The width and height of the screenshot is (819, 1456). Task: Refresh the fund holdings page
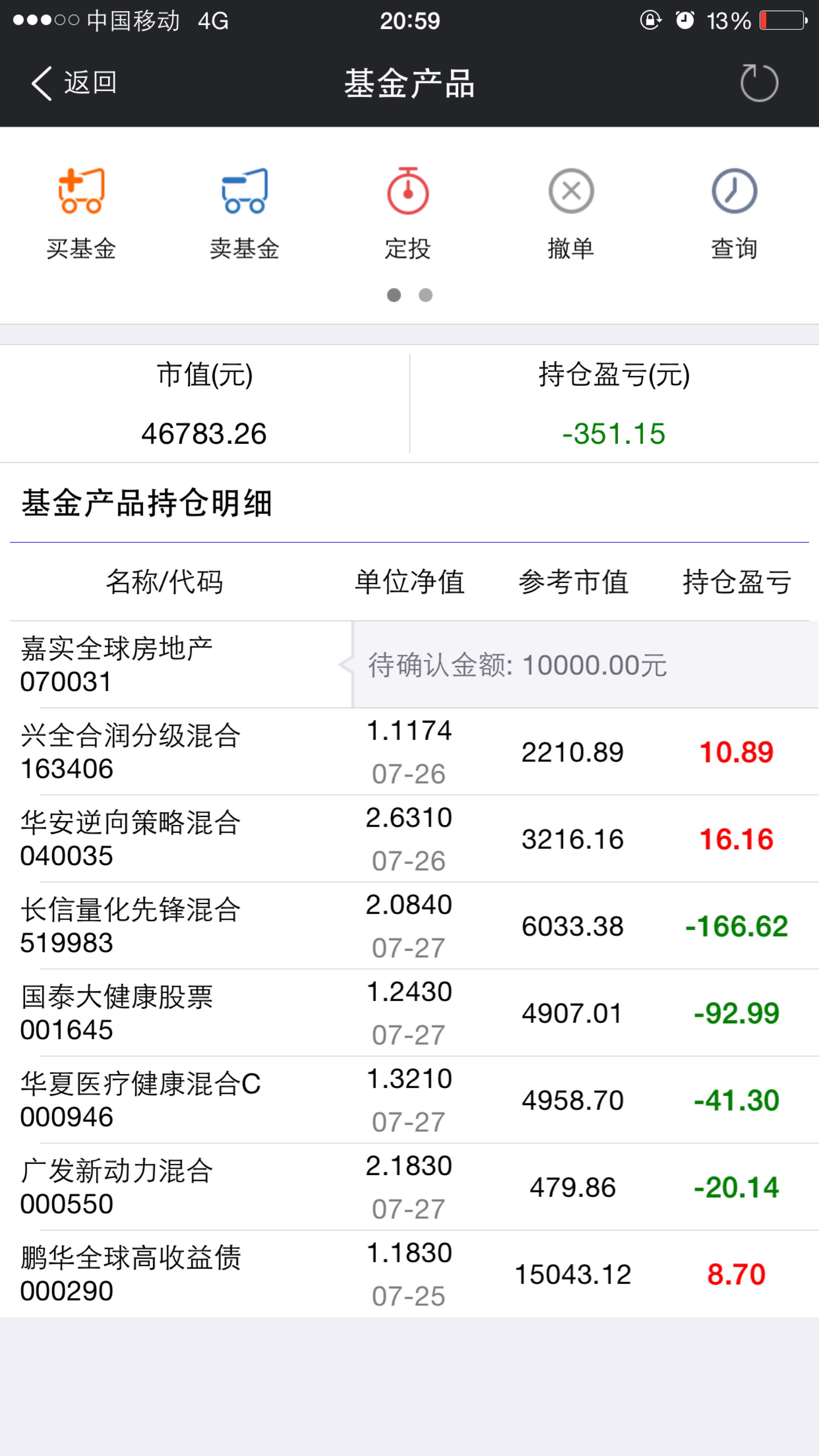(759, 83)
